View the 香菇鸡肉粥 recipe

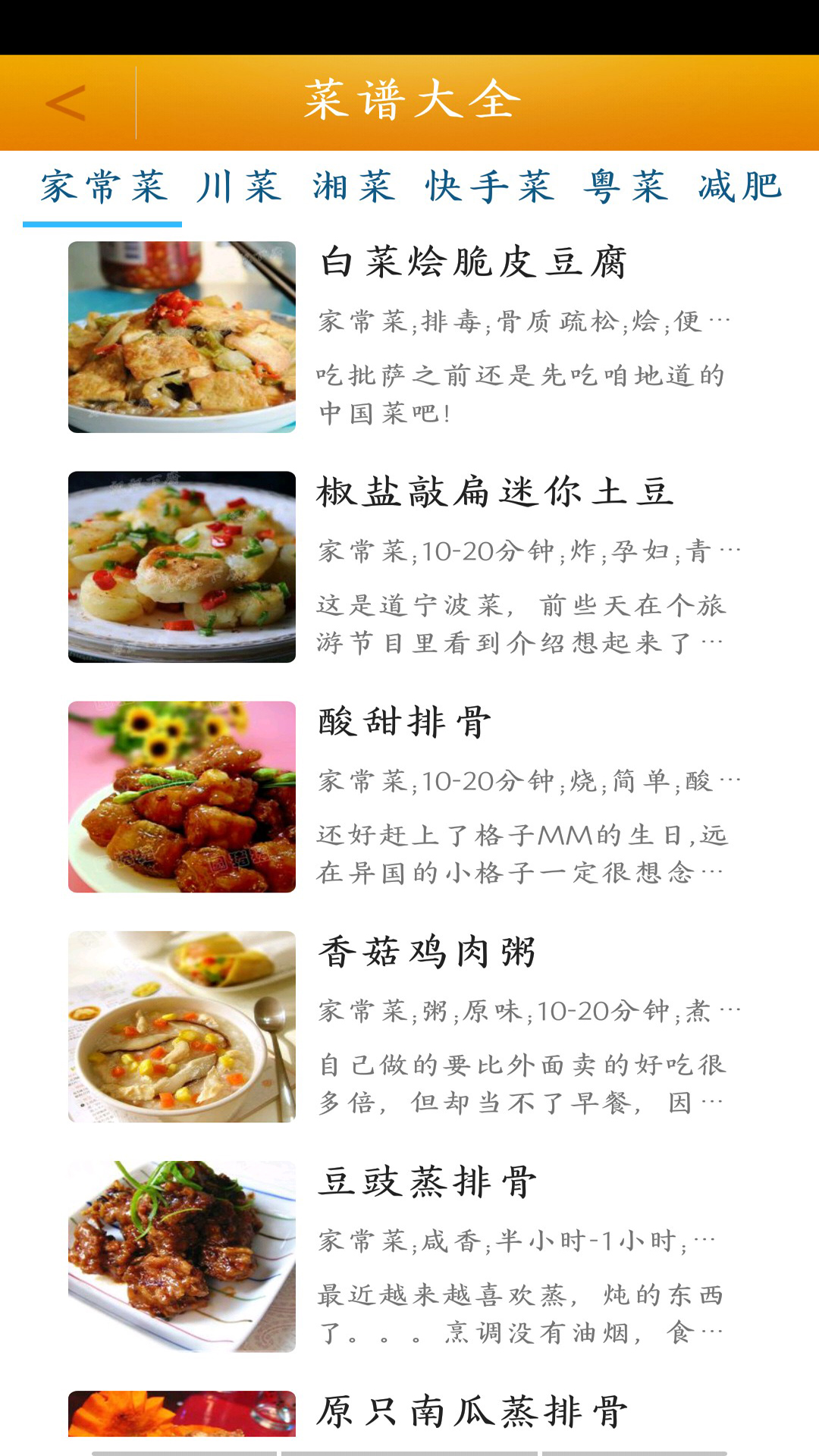(x=409, y=1027)
